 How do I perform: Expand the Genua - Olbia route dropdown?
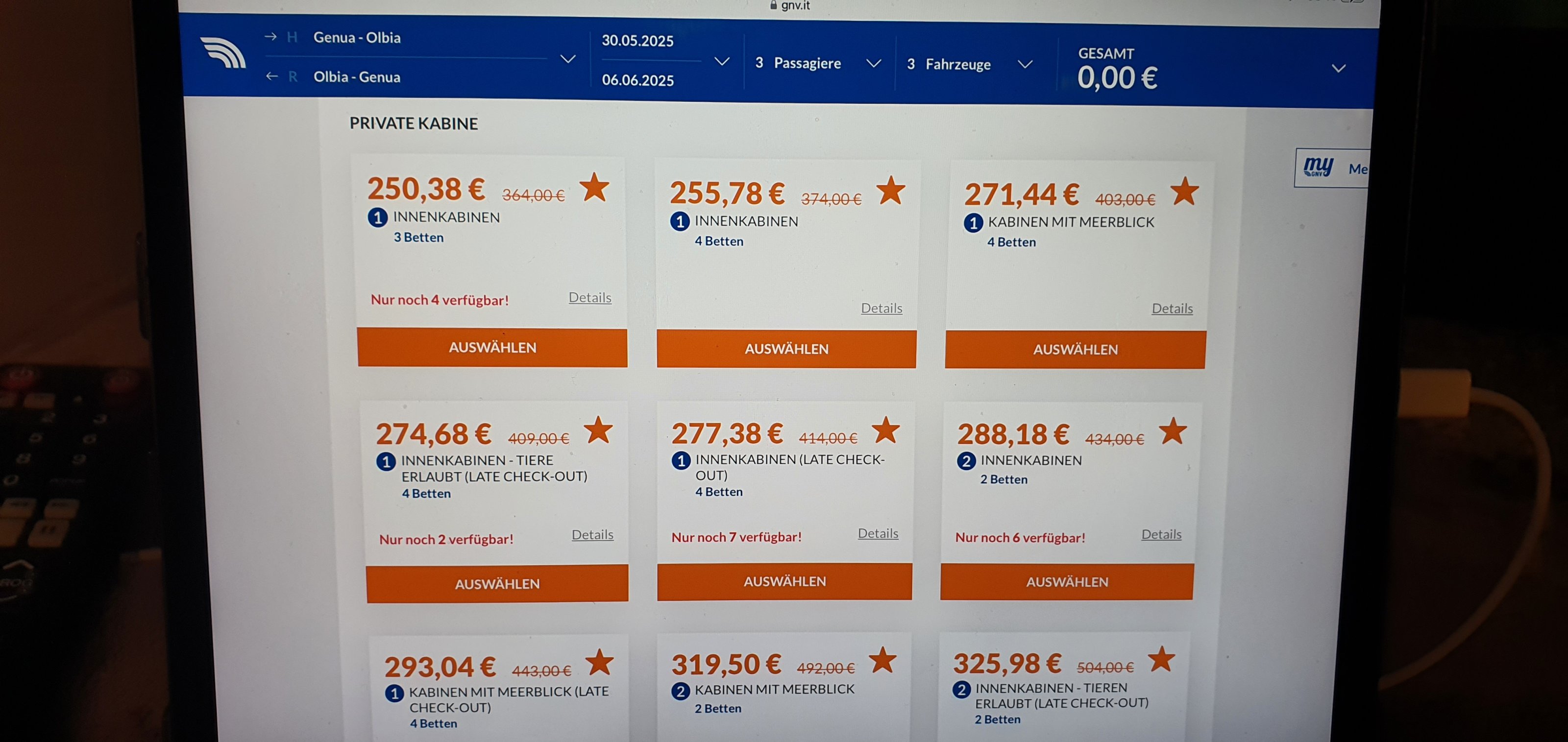click(x=567, y=59)
